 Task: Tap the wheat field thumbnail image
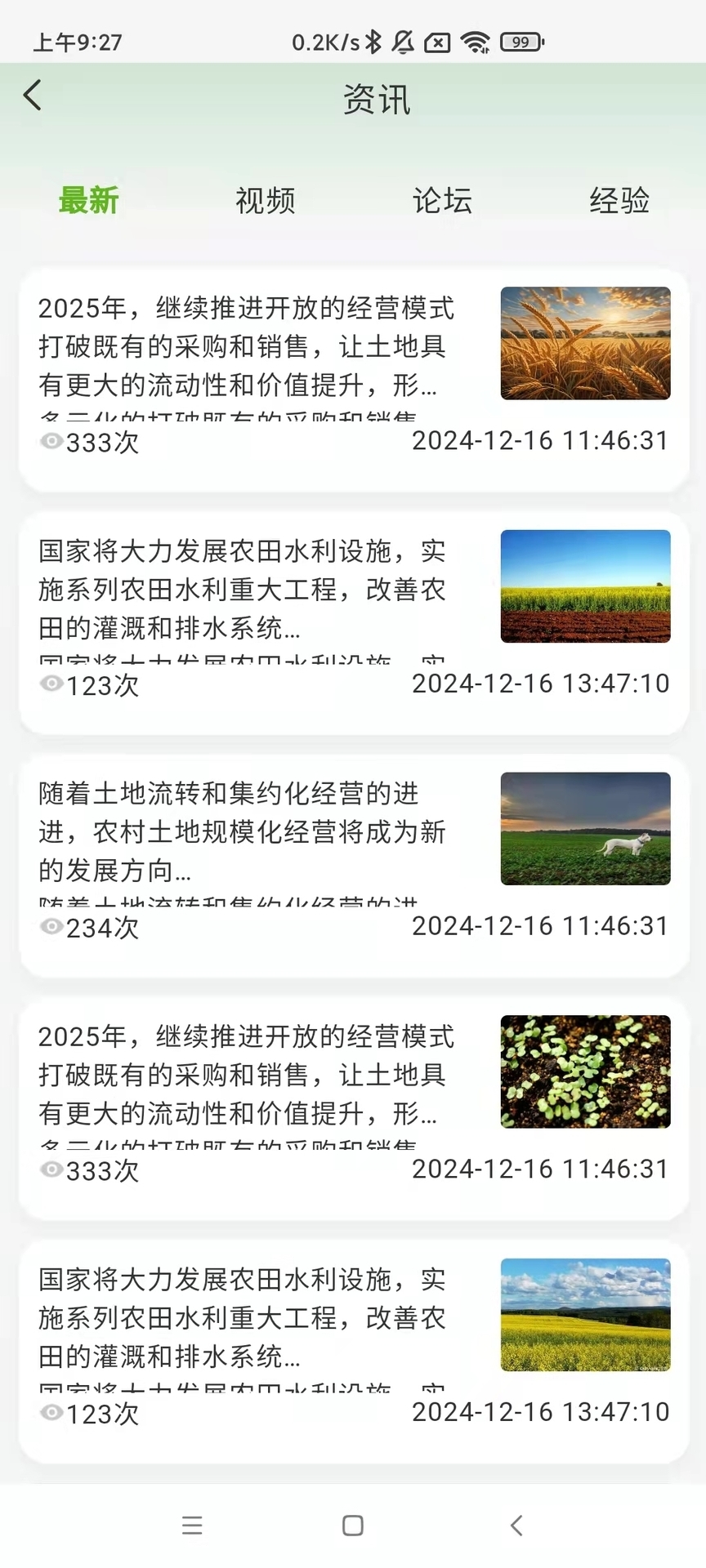coord(585,342)
